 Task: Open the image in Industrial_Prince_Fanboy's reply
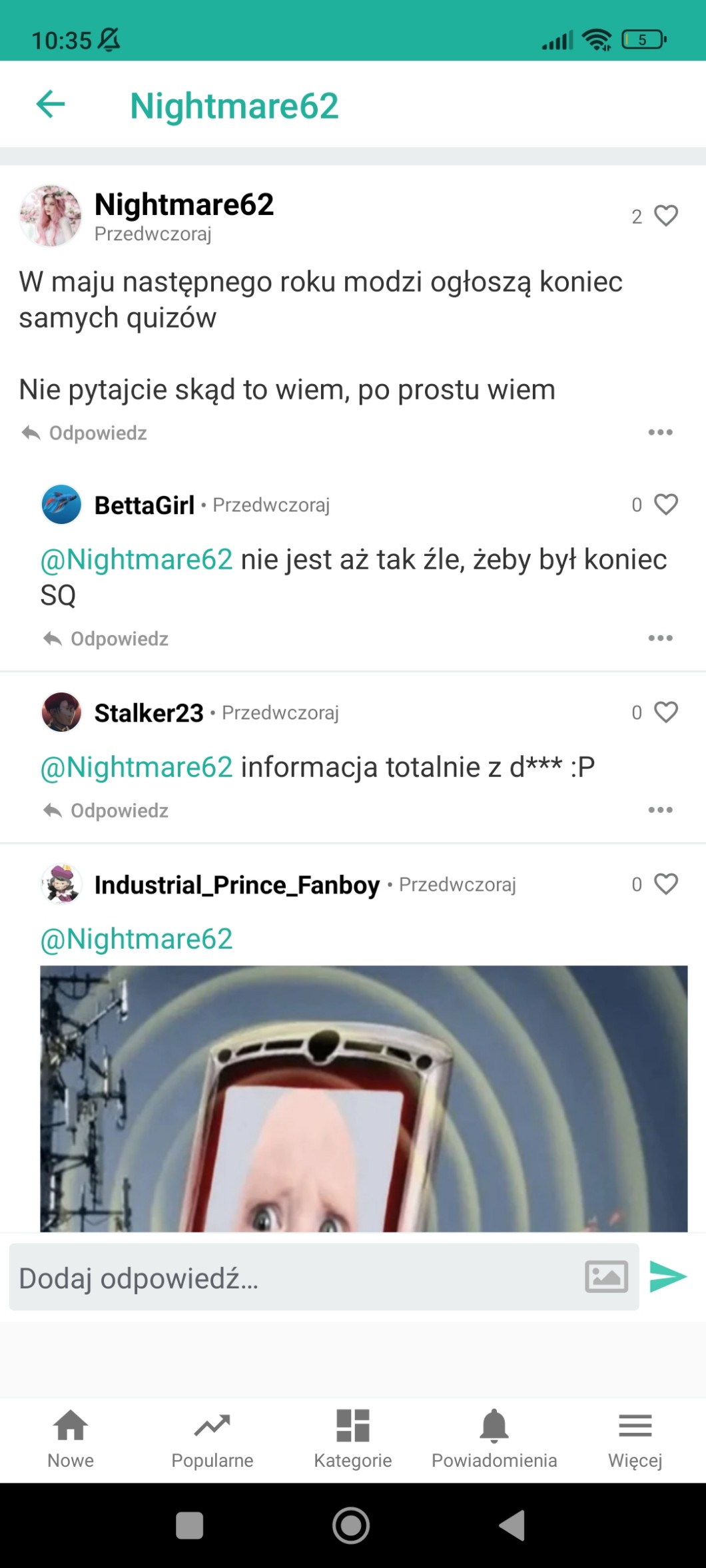(364, 1097)
